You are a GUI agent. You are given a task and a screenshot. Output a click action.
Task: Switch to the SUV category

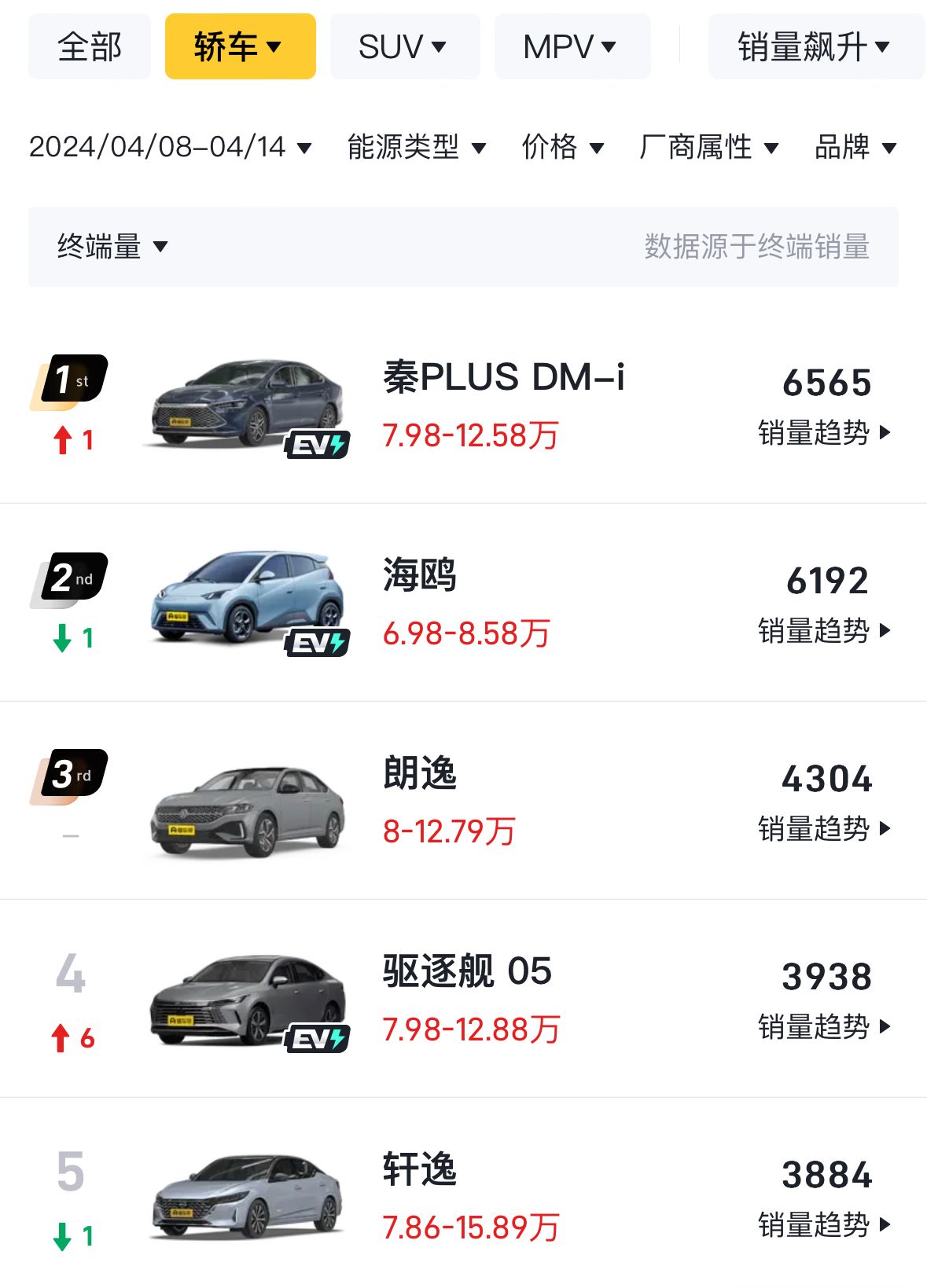[404, 47]
